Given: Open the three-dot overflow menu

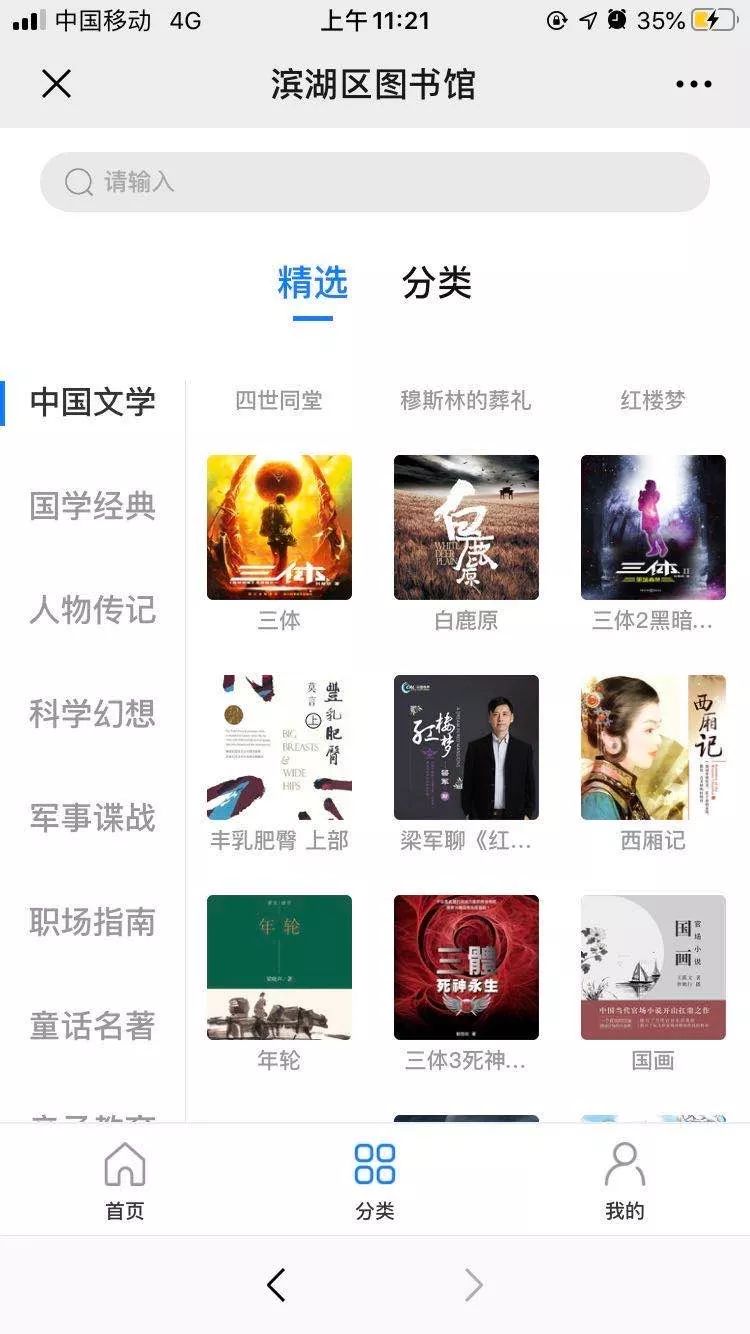Looking at the screenshot, I should coord(693,84).
